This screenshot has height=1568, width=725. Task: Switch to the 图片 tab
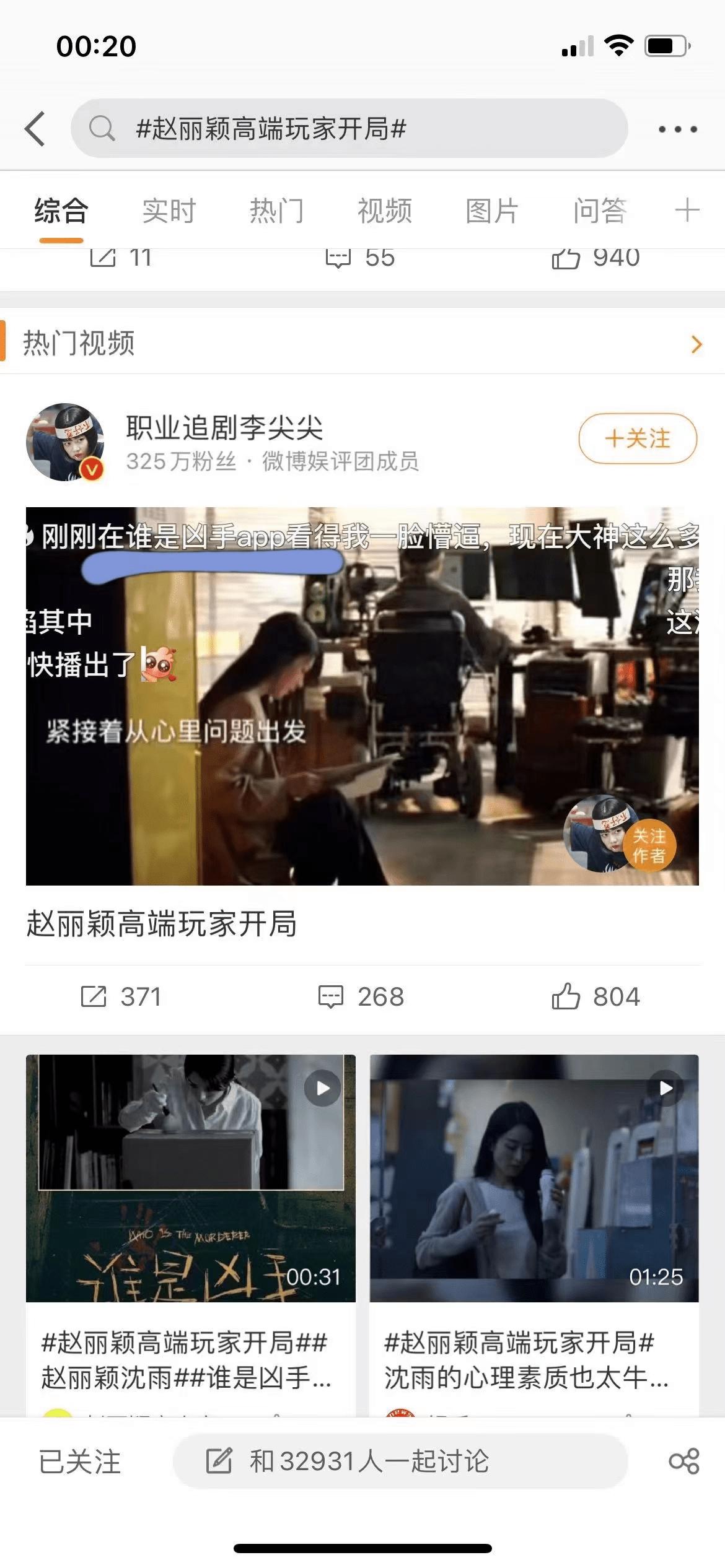click(491, 211)
